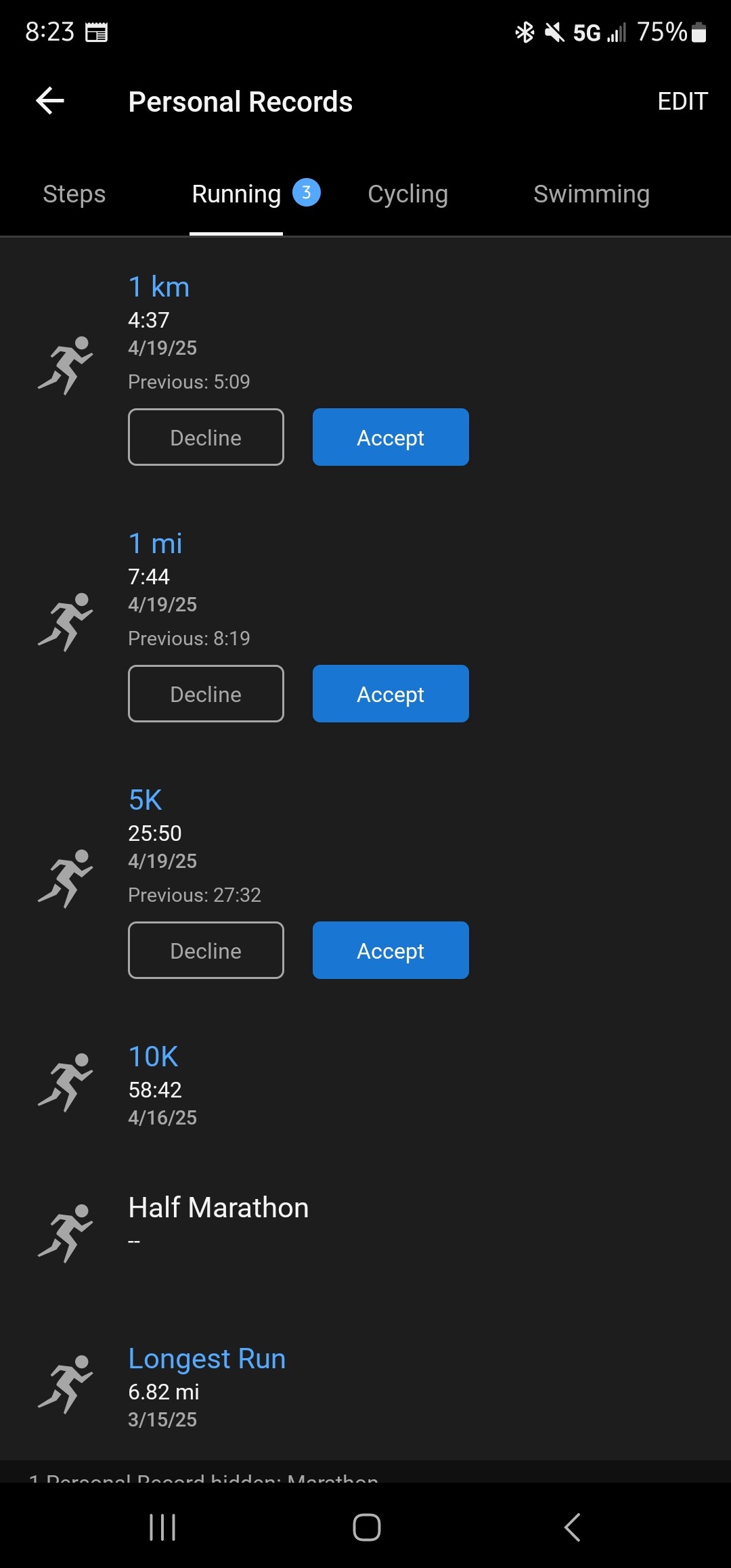Tap EDIT in the top bar
Screen dimensions: 731x1568
(x=682, y=102)
